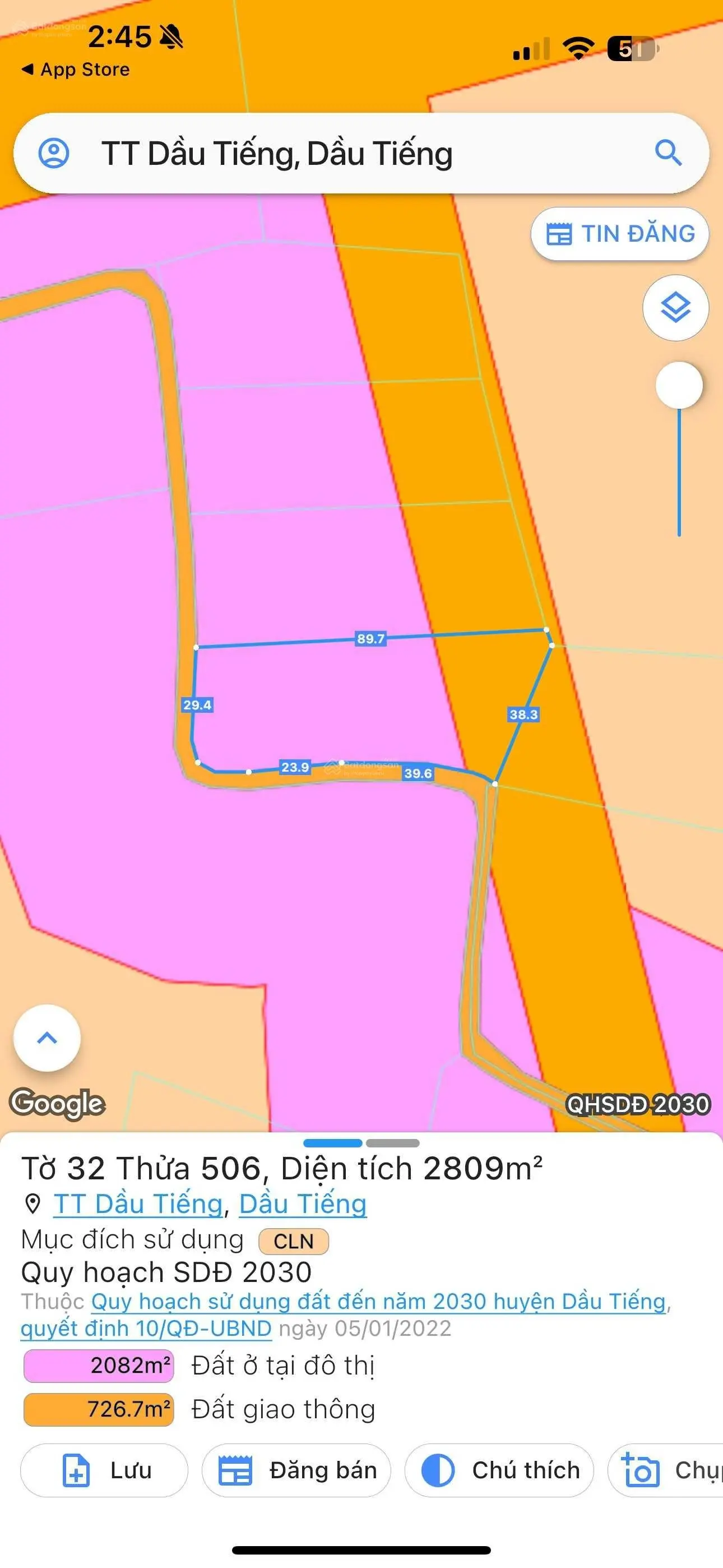723x1568 pixels.
Task: Tap the overlay opacity slider handle
Action: pos(679,385)
